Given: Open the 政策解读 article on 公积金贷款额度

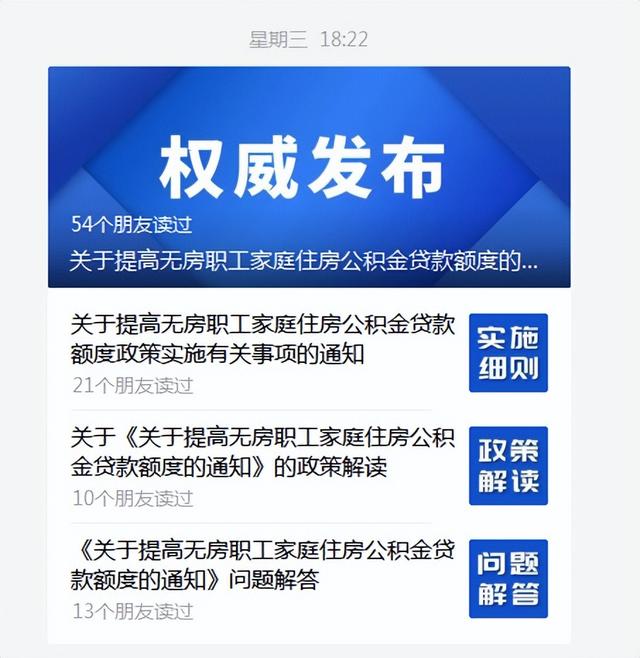Looking at the screenshot, I should point(262,452).
